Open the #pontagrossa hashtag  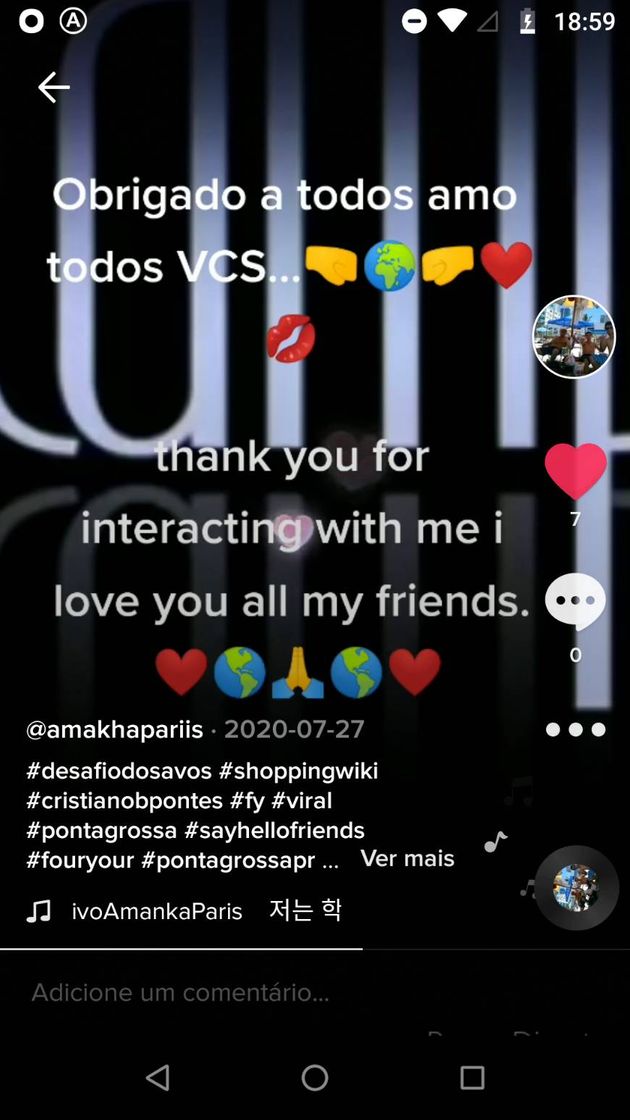pos(101,831)
